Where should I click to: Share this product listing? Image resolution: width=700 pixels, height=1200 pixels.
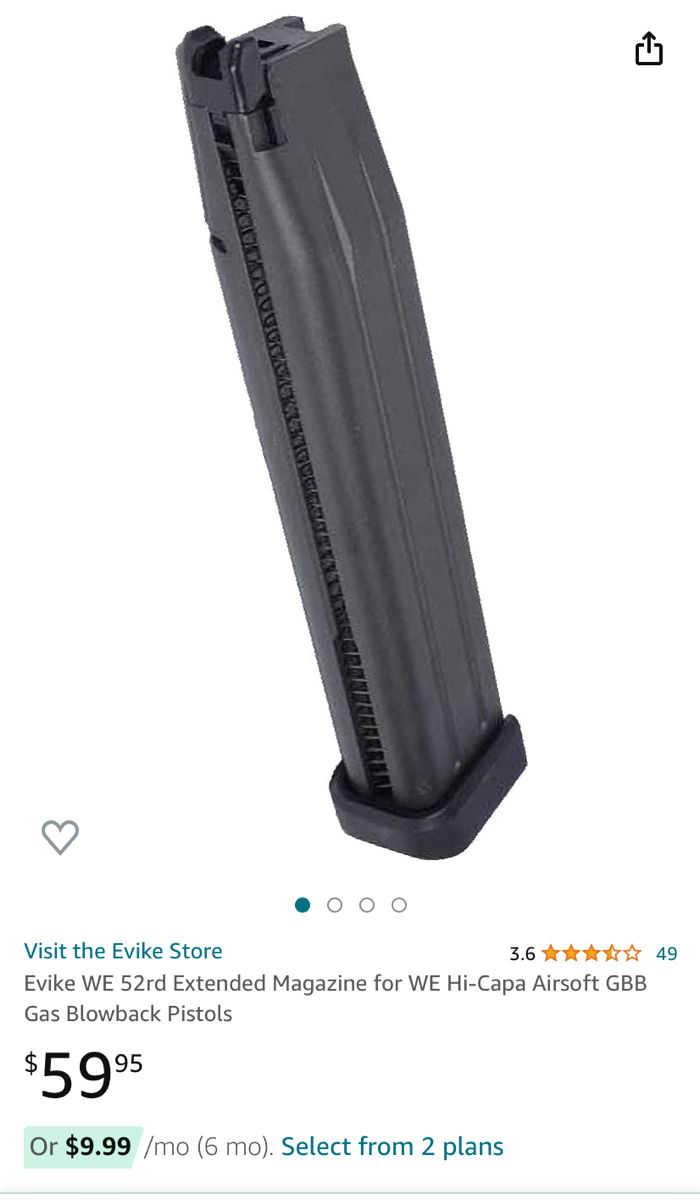pyautogui.click(x=649, y=48)
